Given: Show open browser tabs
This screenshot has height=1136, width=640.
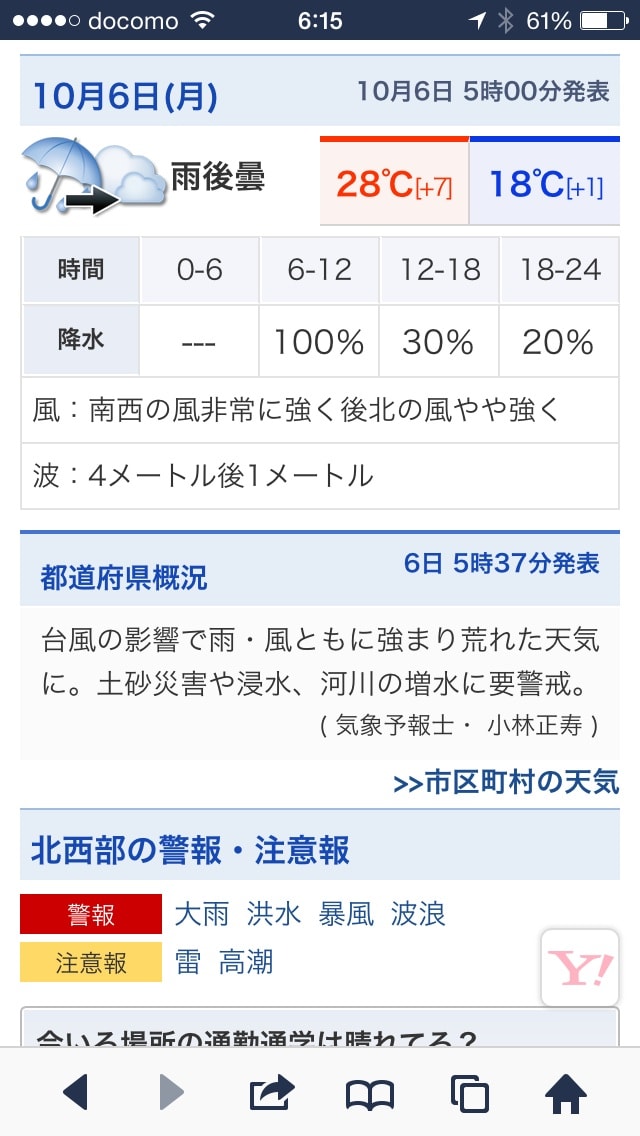Looking at the screenshot, I should 469,1093.
